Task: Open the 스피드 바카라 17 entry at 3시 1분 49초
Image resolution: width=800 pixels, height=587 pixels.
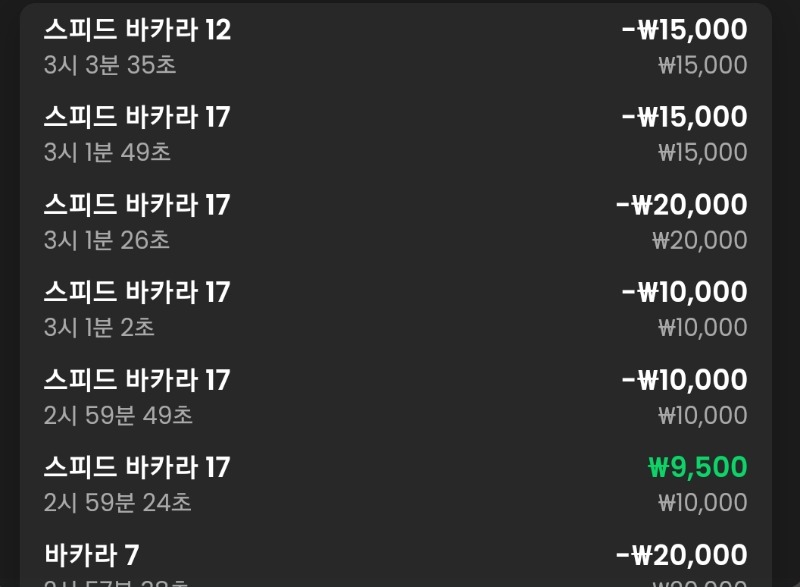Action: [x=395, y=134]
